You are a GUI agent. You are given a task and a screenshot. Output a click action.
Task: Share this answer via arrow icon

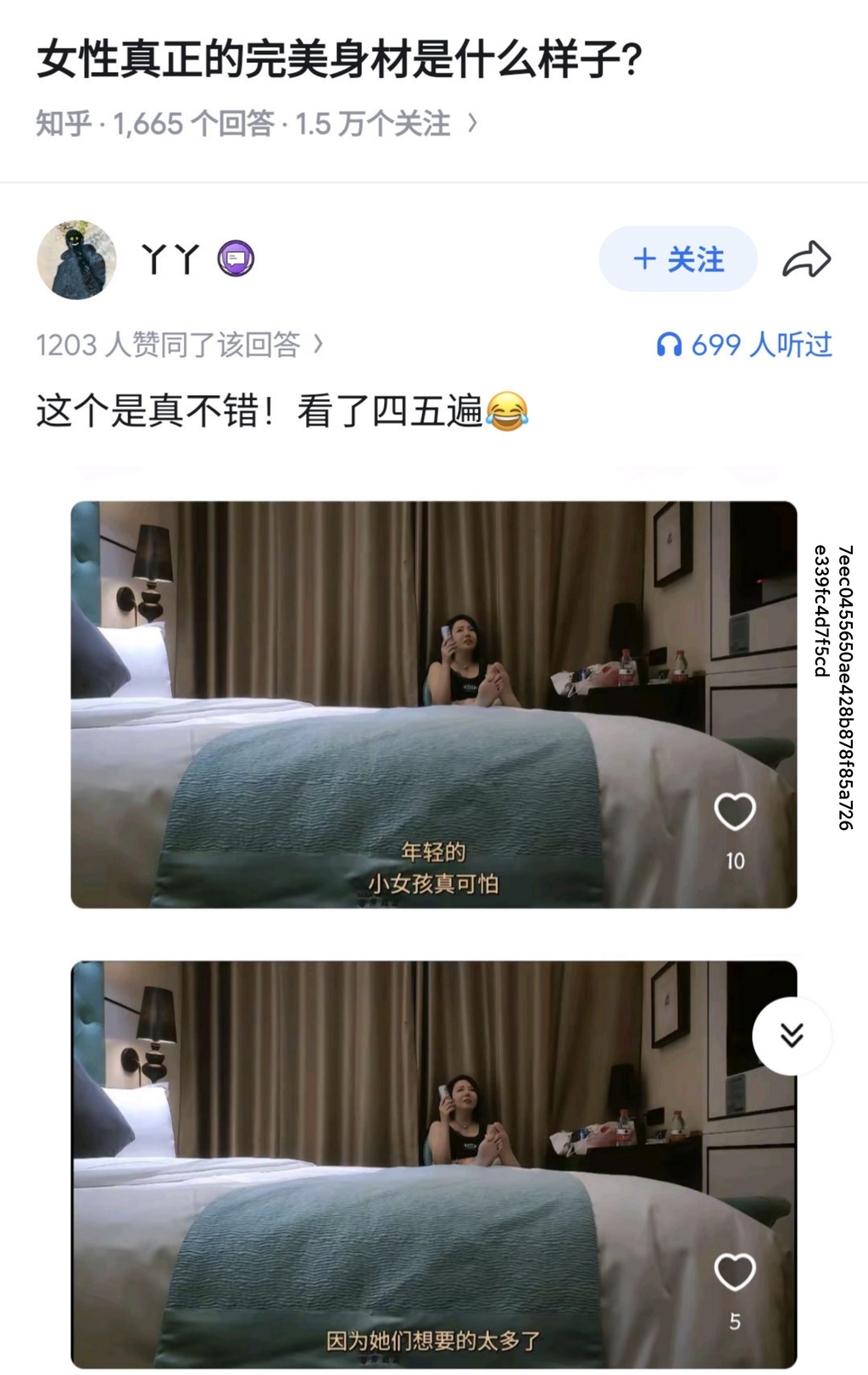tap(806, 259)
